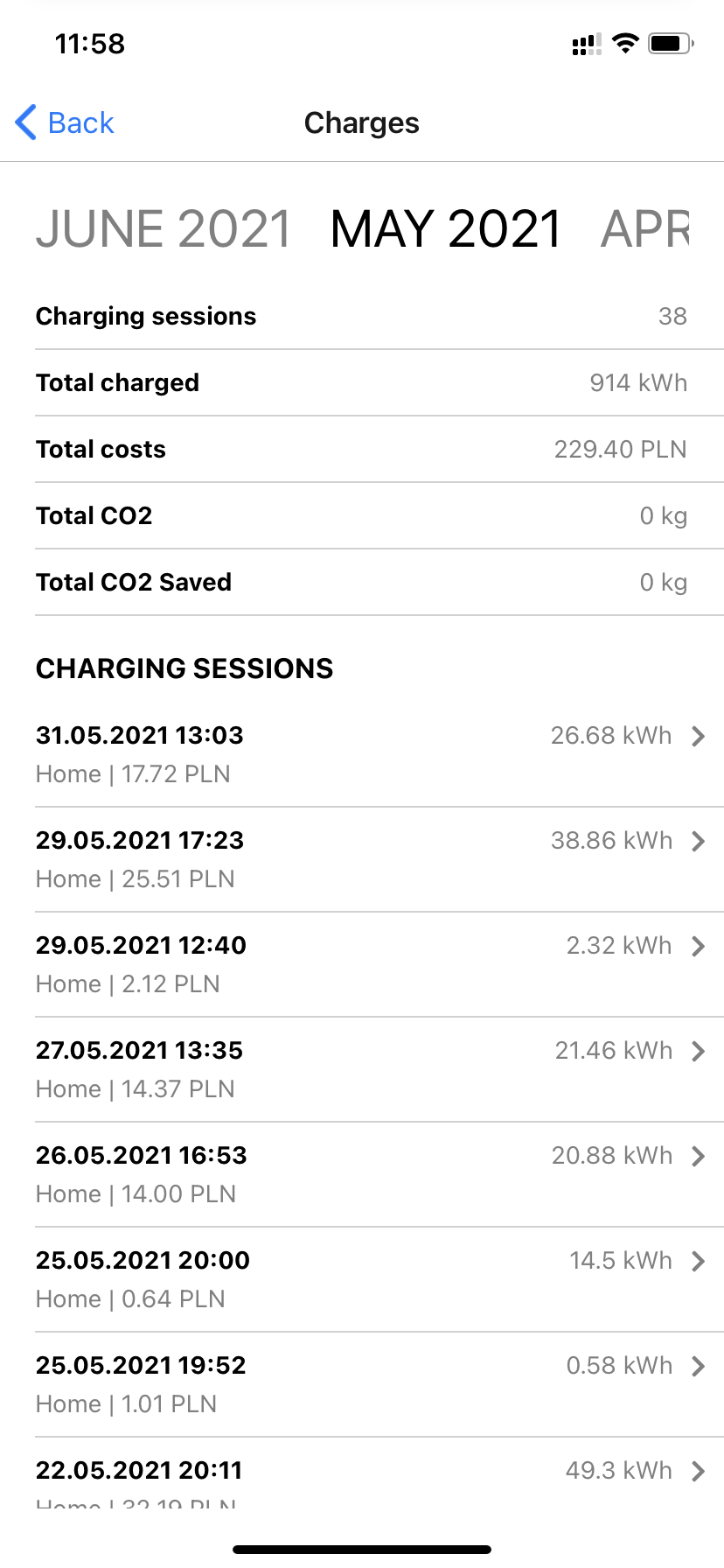Switch to the JUNE 2021 month
This screenshot has height=1568, width=724.
(163, 229)
